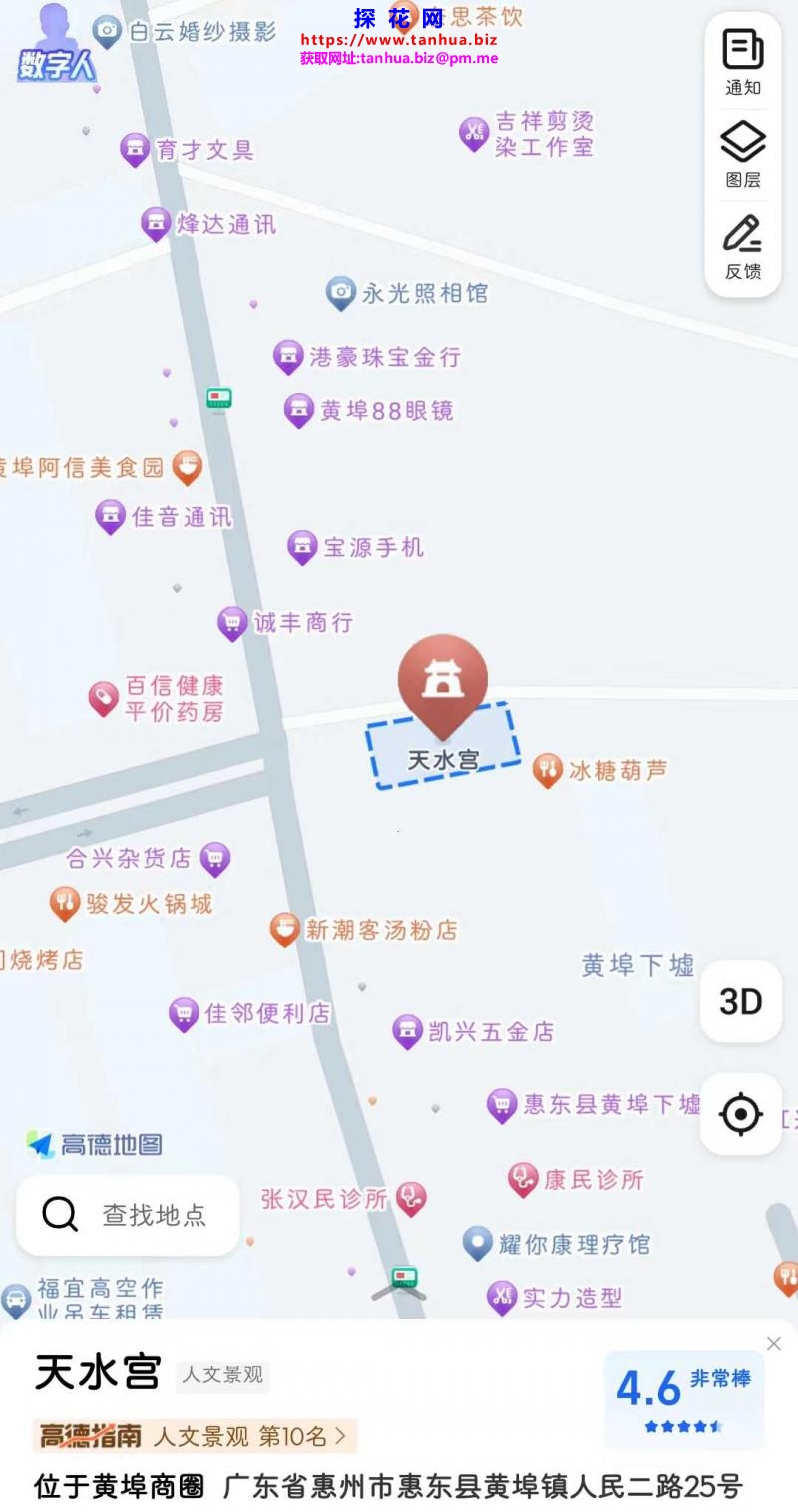Viewport: 798px width, 1512px height.
Task: Tap the 骏发火锅城 restaurant marker
Action: click(x=65, y=904)
